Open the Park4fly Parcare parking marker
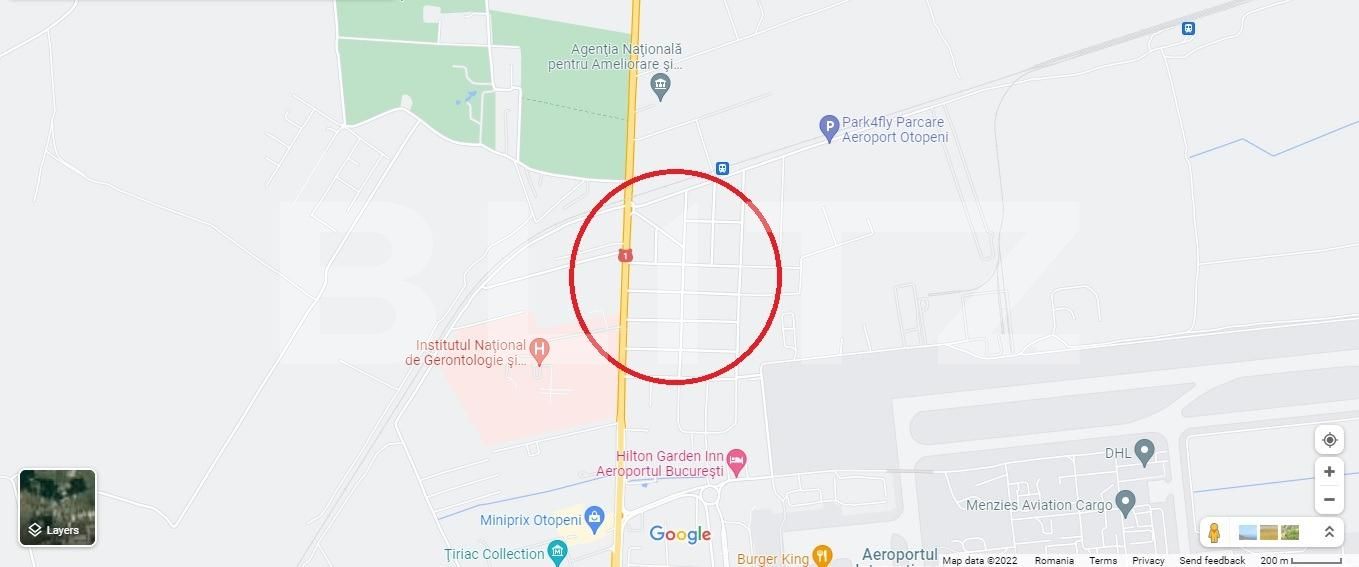Viewport: 1359px width, 567px height. click(828, 128)
